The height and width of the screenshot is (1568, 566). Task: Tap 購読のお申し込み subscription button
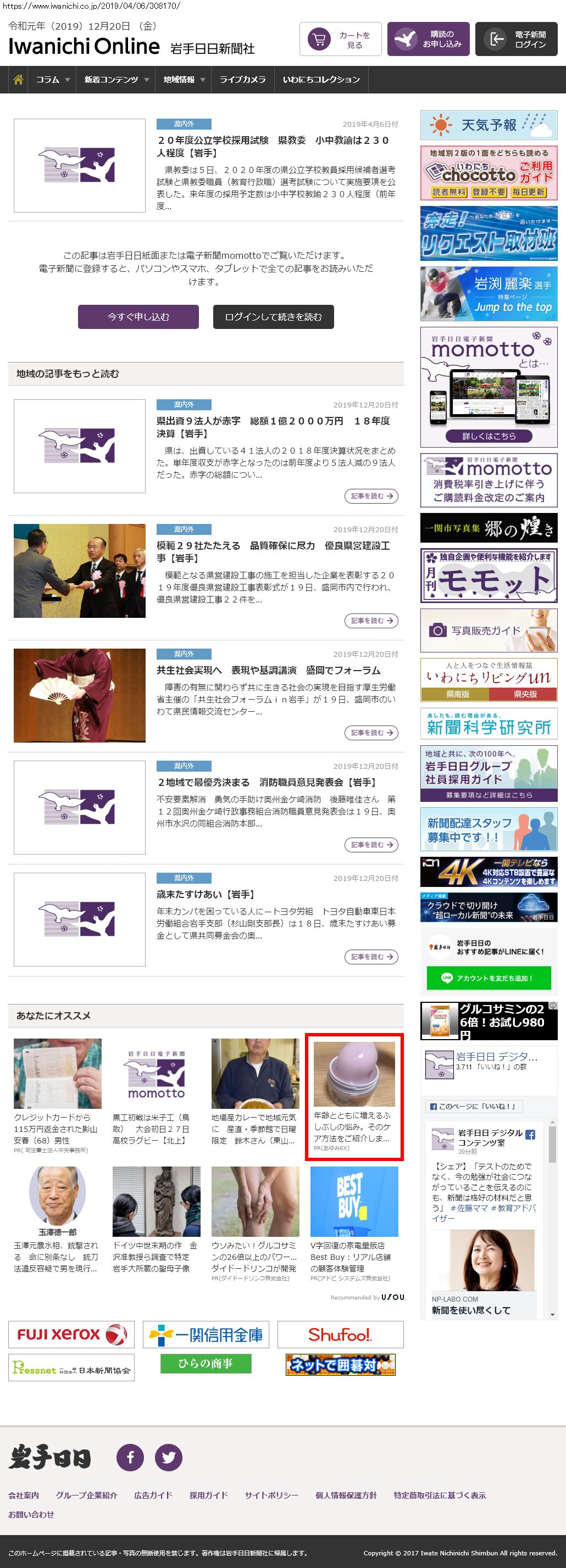(428, 40)
